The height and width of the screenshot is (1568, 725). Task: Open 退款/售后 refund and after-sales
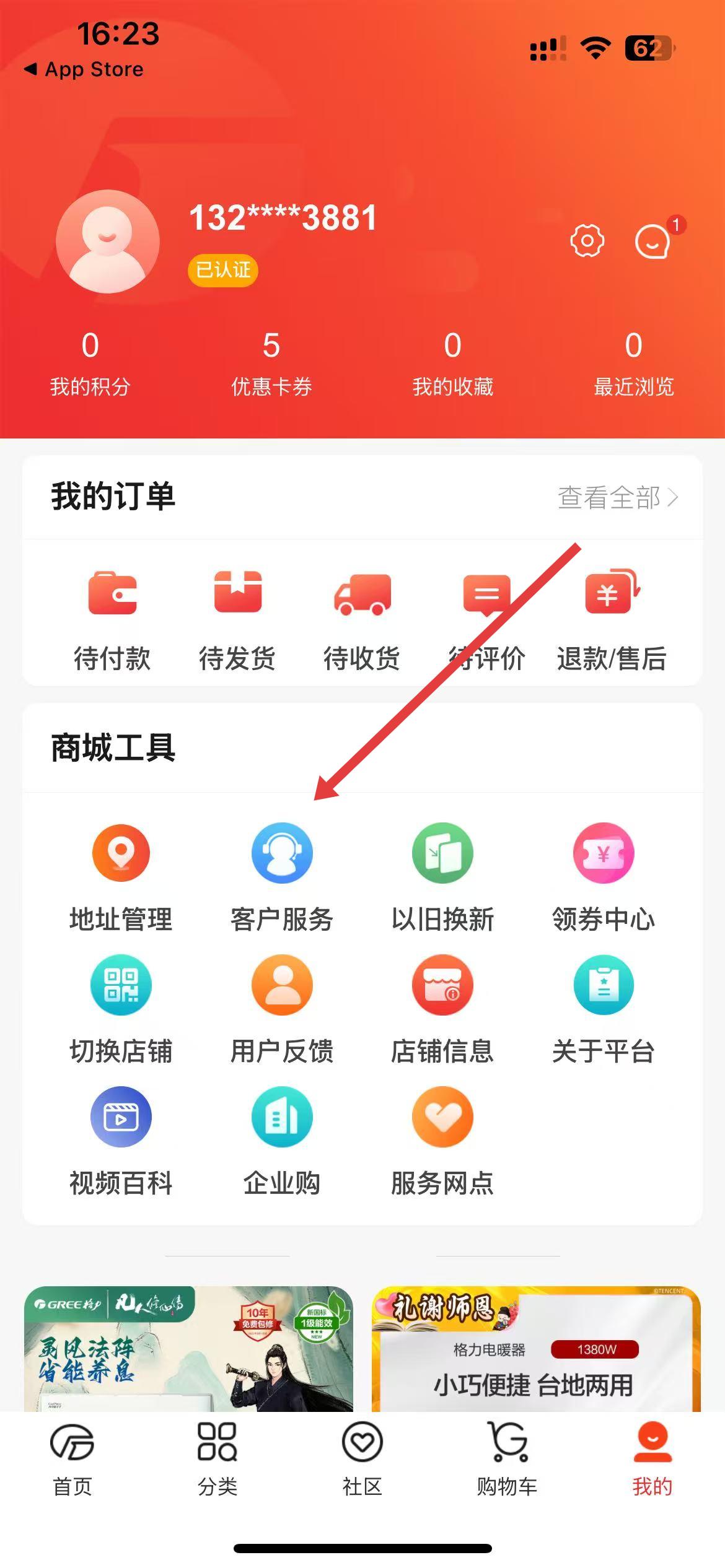click(x=611, y=619)
